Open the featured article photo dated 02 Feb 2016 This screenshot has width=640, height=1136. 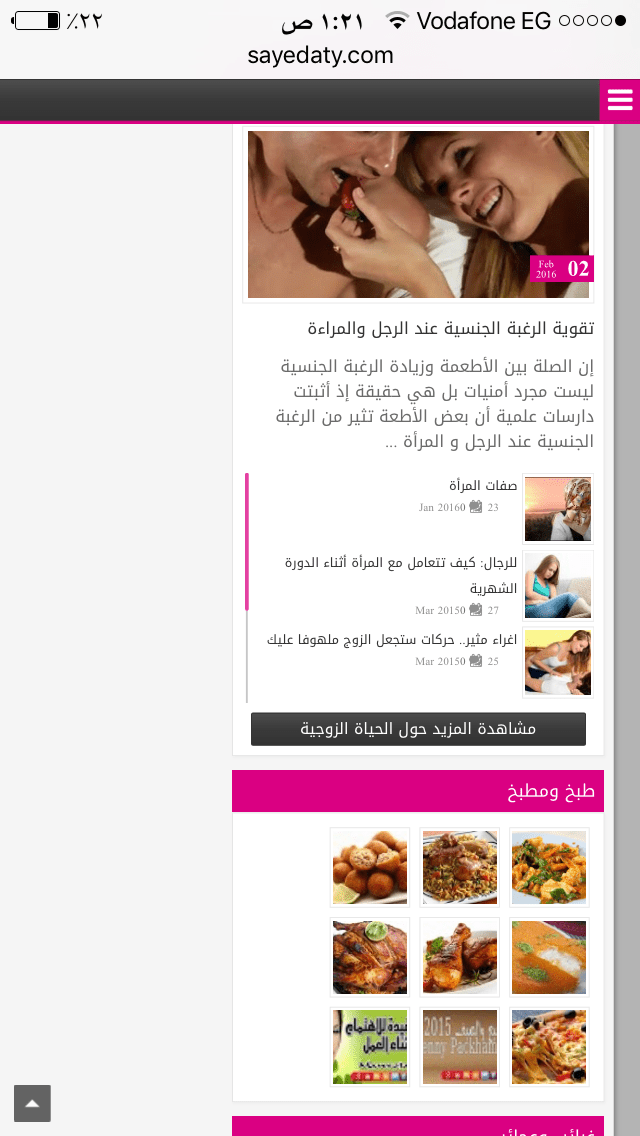pos(418,214)
